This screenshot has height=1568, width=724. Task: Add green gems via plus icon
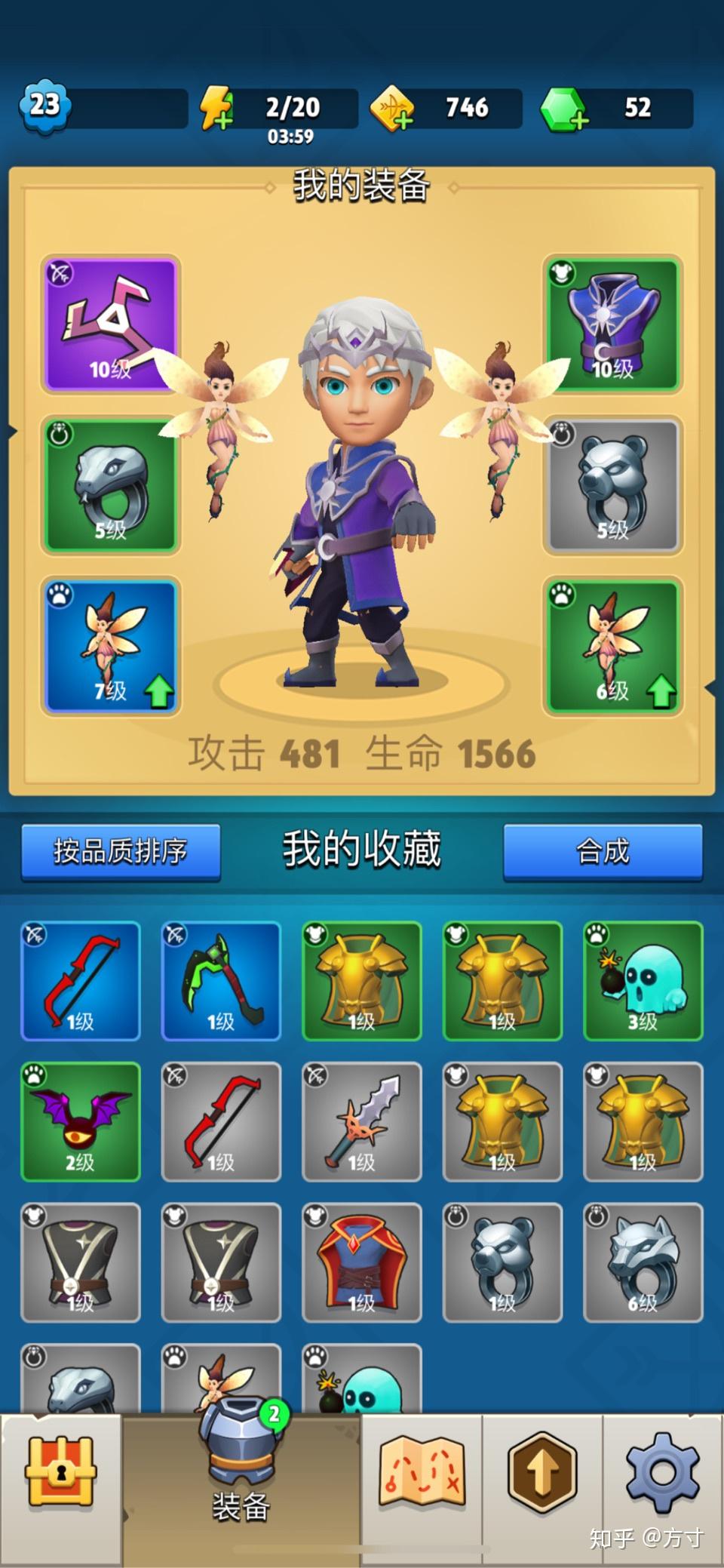click(x=564, y=109)
